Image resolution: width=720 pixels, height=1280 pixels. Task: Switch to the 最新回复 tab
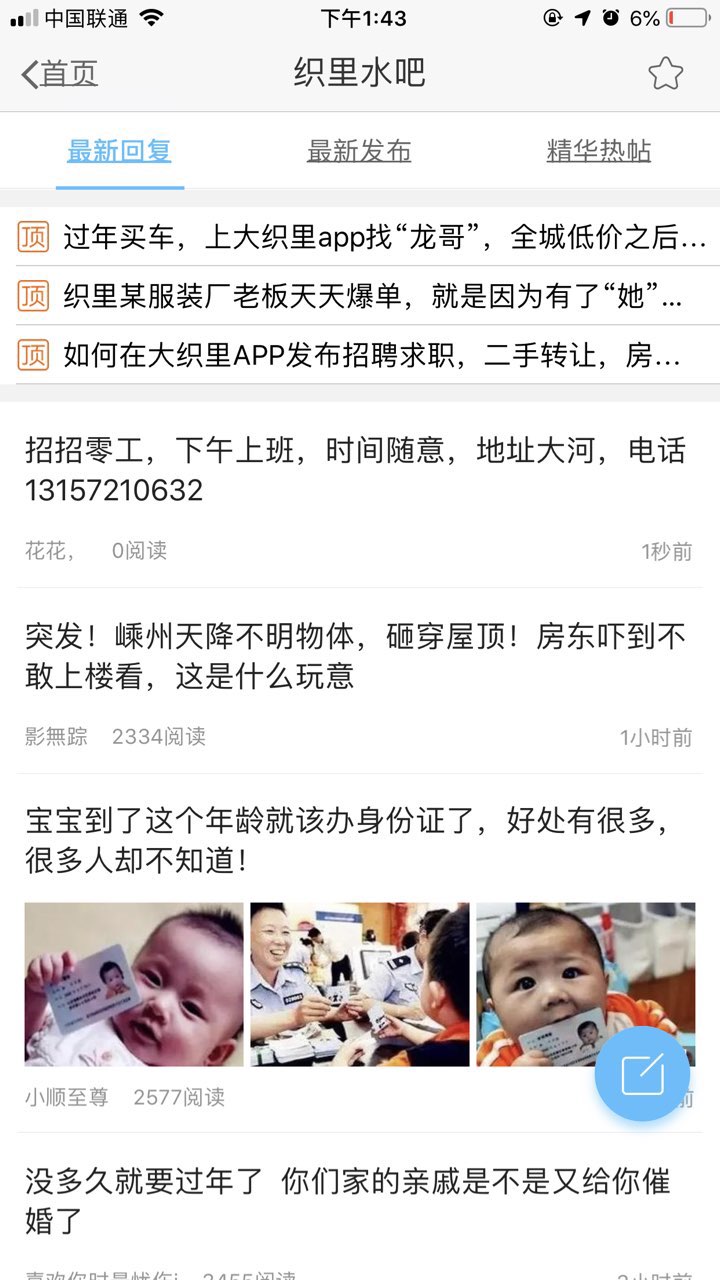(119, 151)
